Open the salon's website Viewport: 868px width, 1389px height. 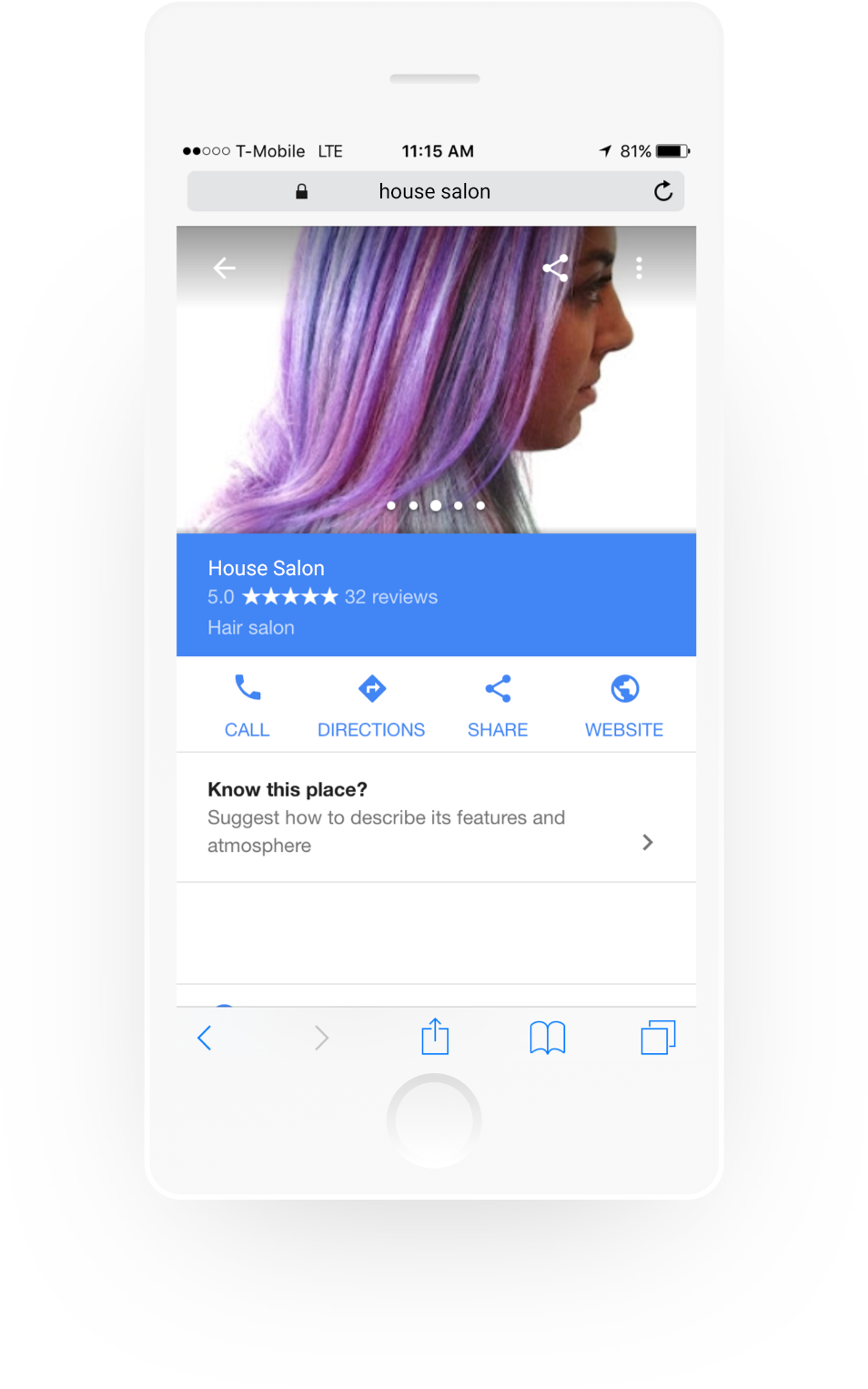coord(624,705)
